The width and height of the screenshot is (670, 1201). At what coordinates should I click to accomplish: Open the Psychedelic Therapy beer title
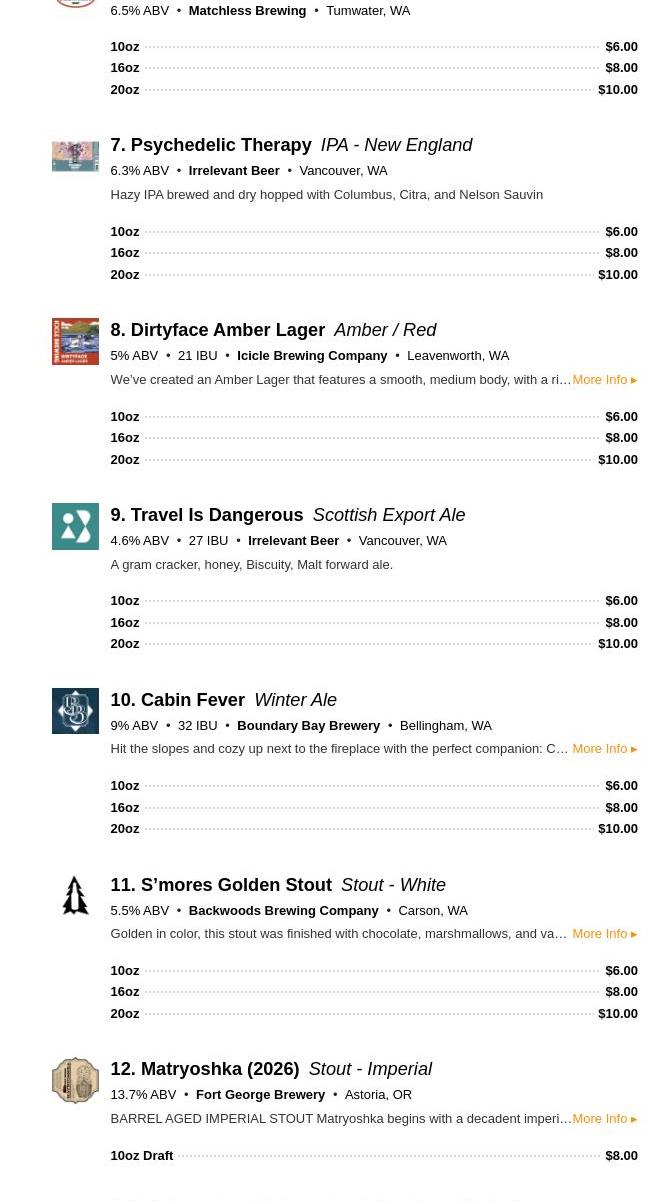221,145
